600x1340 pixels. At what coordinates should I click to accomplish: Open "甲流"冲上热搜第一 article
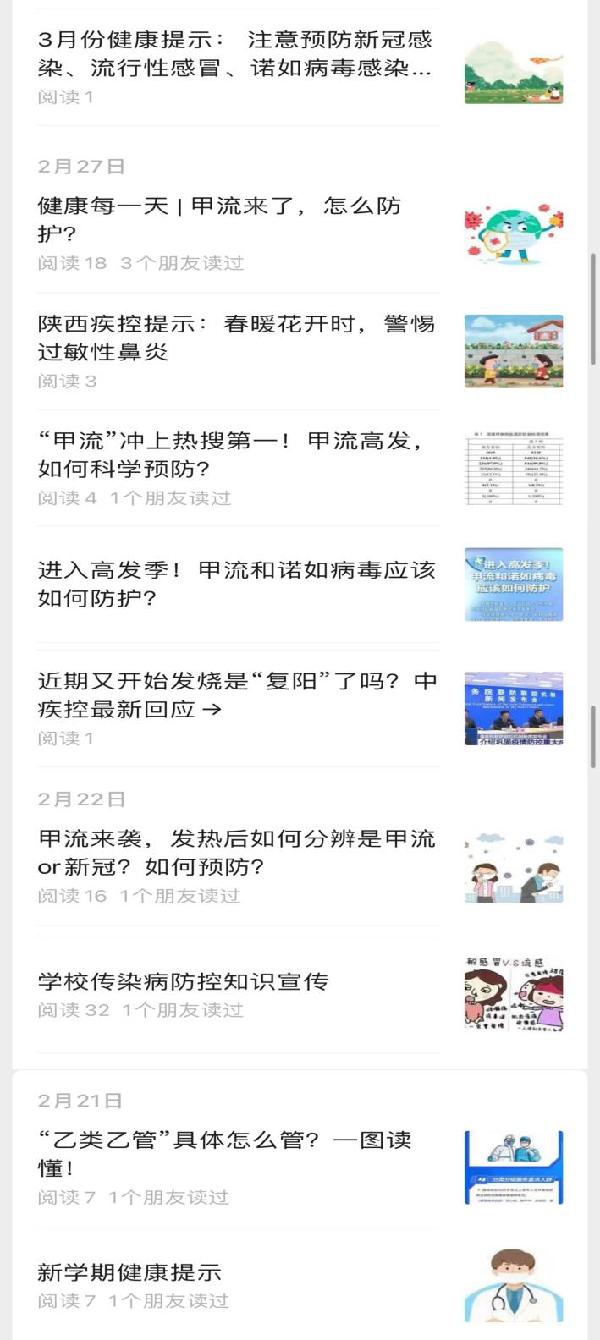236,455
